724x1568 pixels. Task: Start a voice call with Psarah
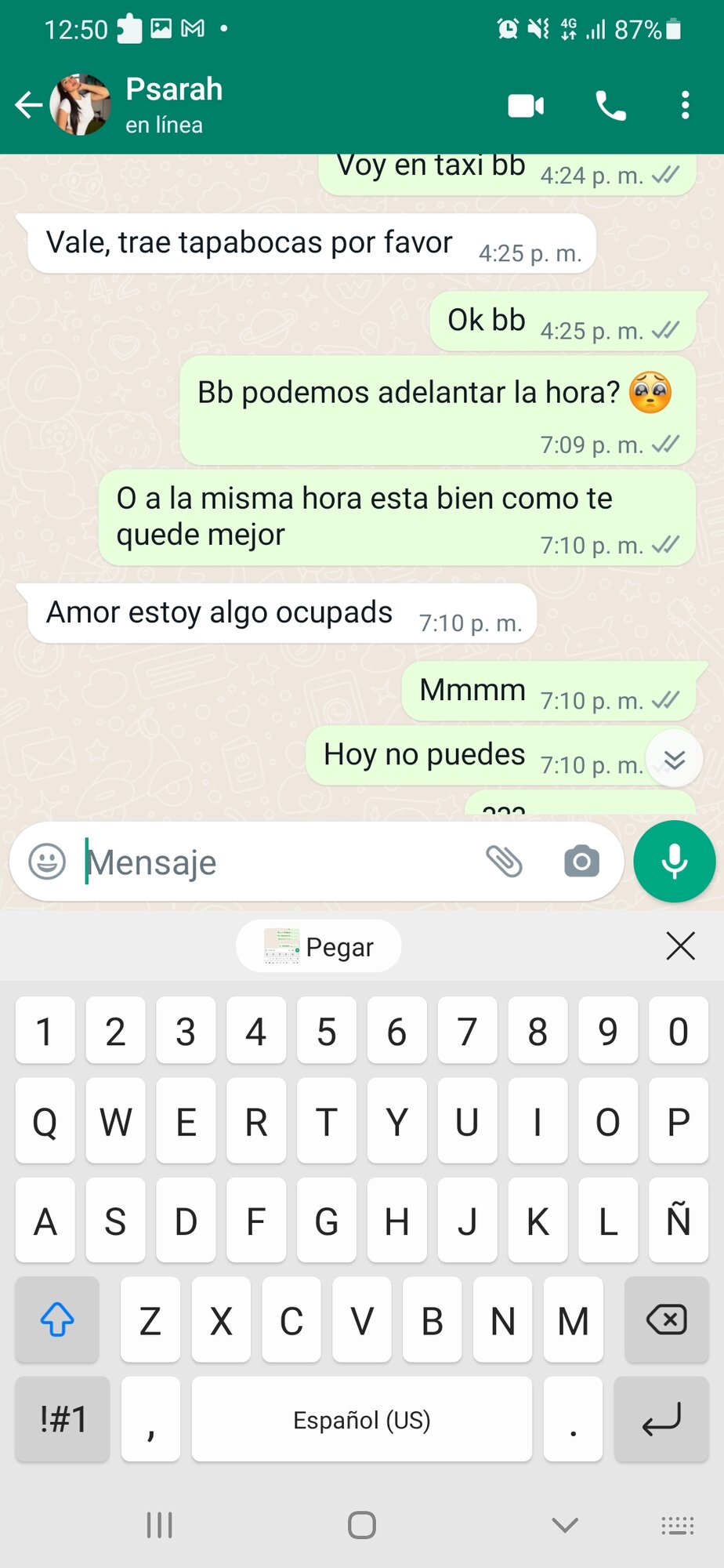610,105
